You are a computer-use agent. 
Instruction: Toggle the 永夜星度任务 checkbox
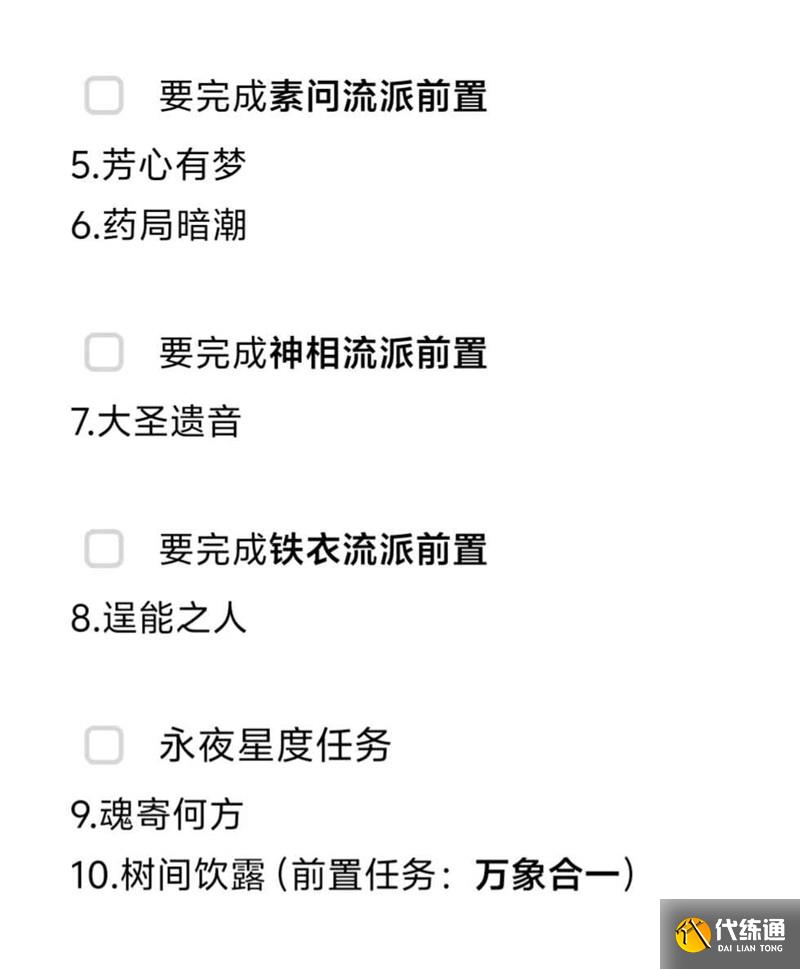[104, 745]
